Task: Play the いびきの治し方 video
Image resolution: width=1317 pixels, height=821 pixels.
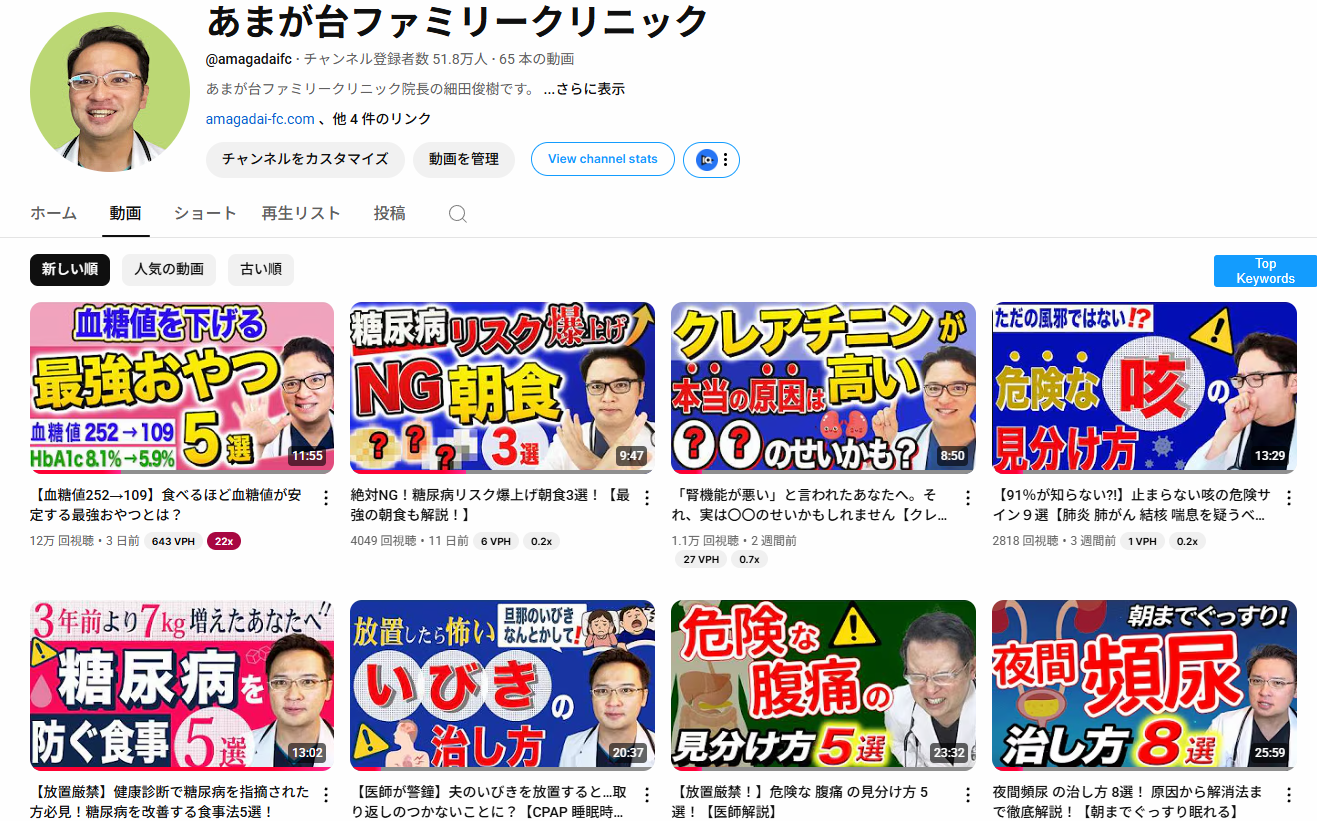Action: coord(502,684)
